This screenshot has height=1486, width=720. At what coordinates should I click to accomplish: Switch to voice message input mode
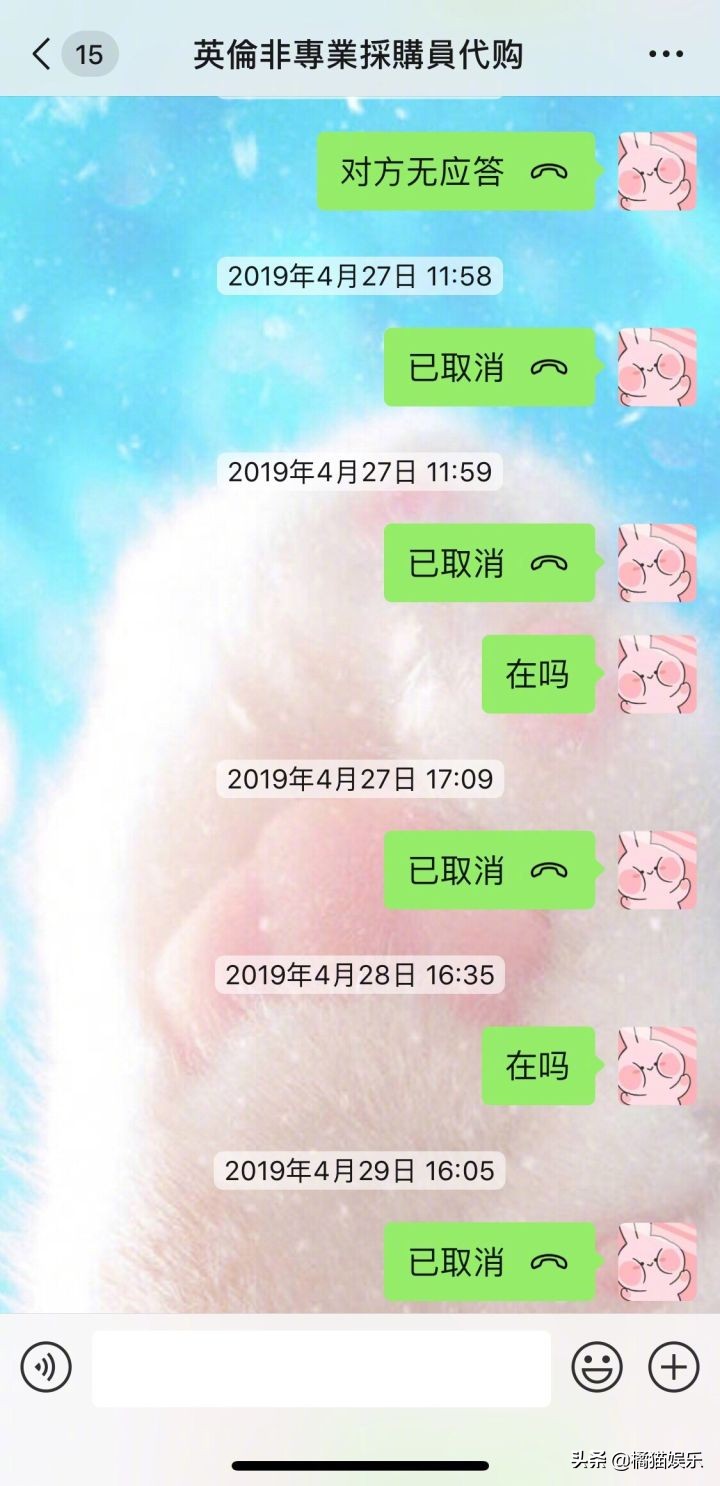pyautogui.click(x=45, y=1367)
